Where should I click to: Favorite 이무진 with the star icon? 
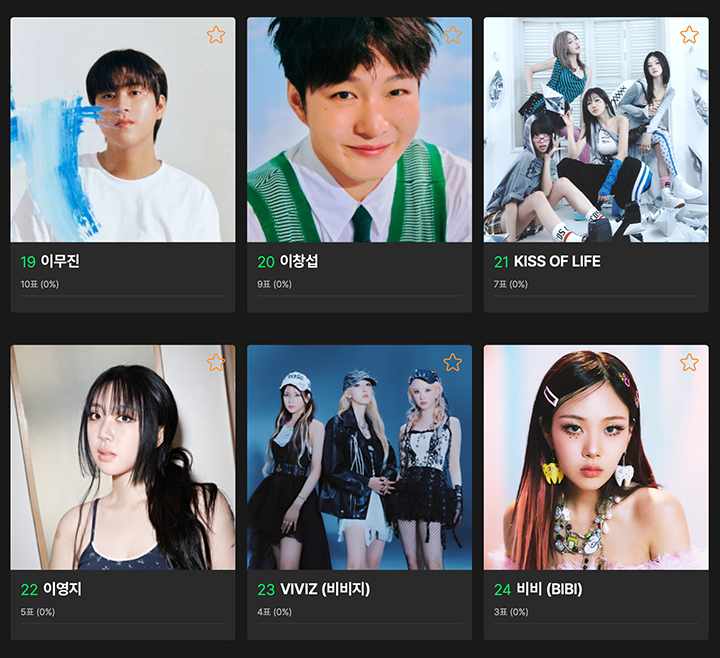point(216,35)
